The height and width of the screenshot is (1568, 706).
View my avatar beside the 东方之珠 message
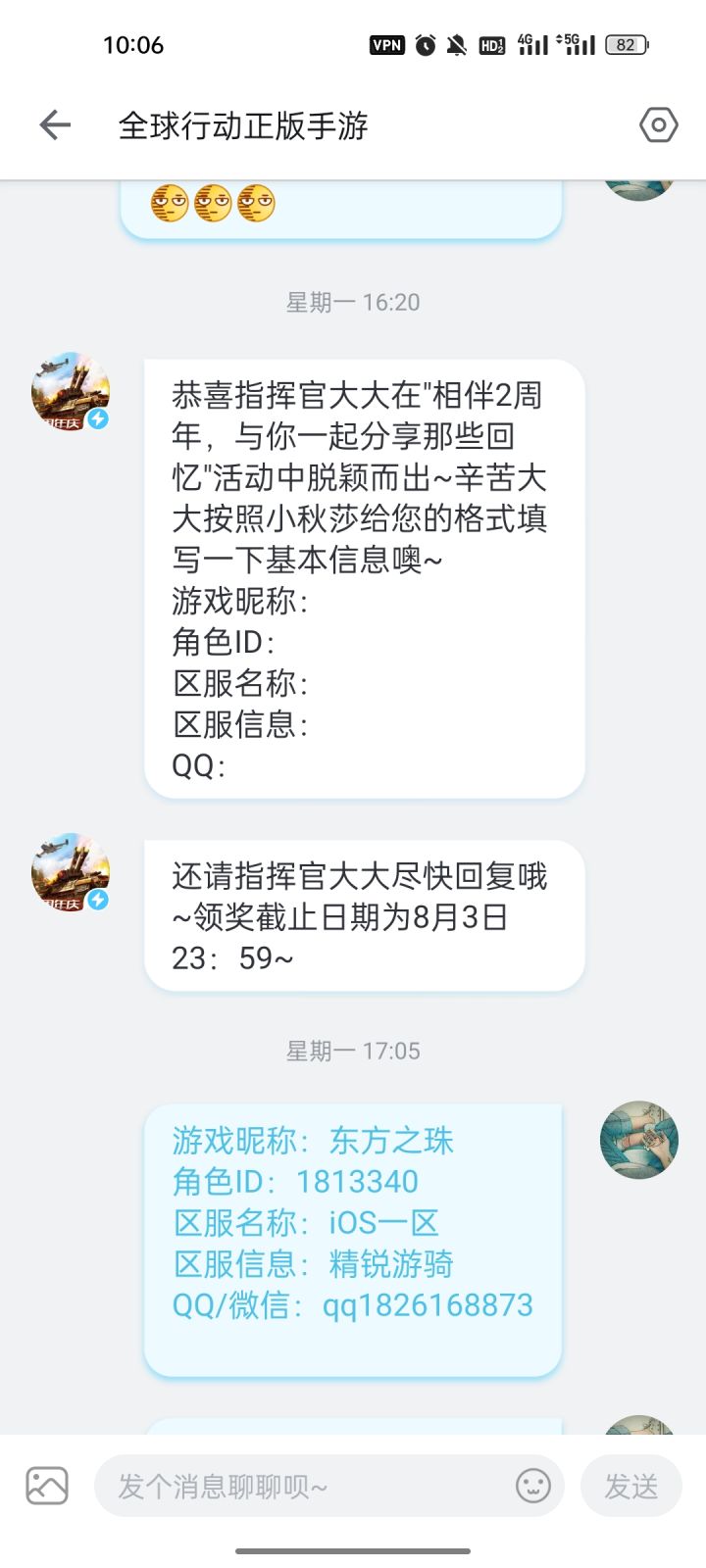click(x=639, y=1139)
